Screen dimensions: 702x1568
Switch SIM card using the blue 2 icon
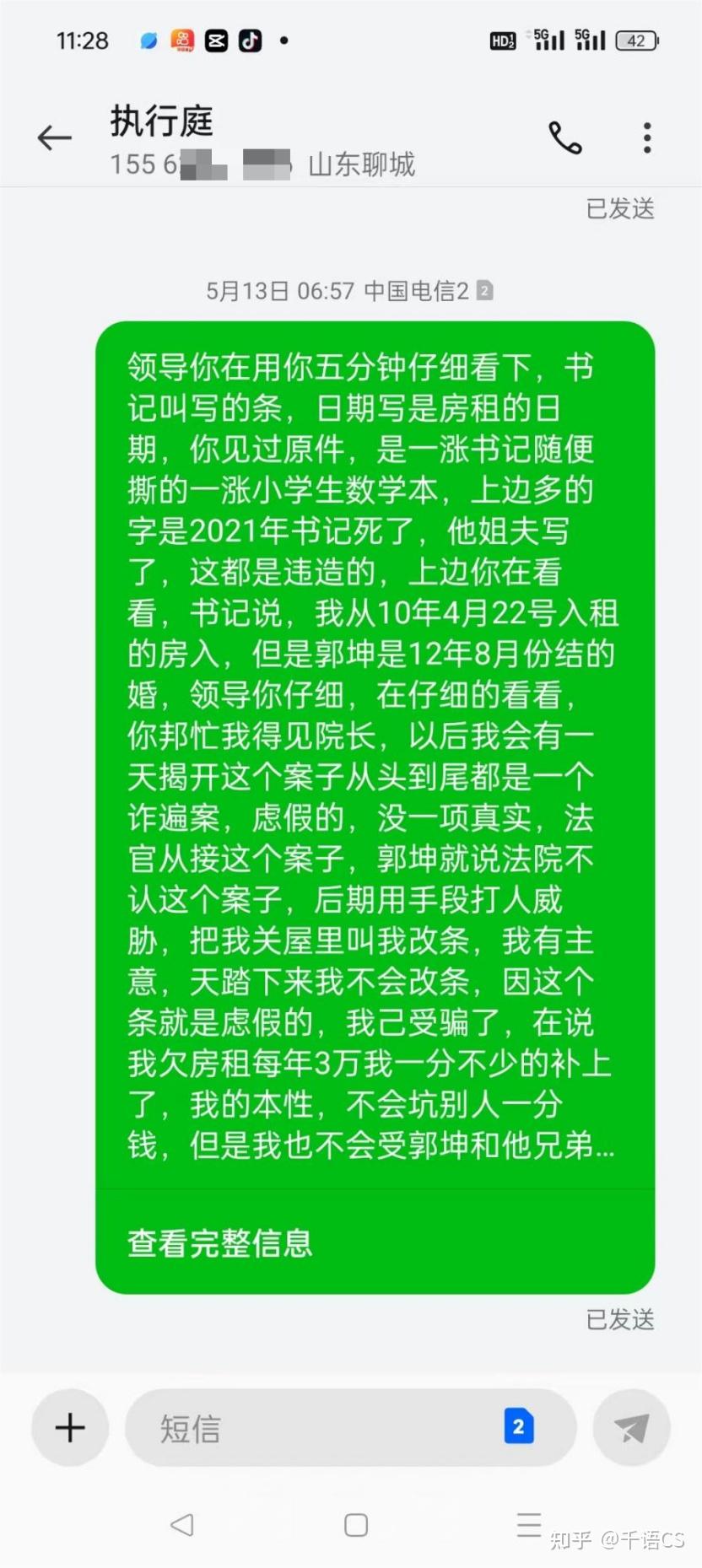[x=518, y=1426]
